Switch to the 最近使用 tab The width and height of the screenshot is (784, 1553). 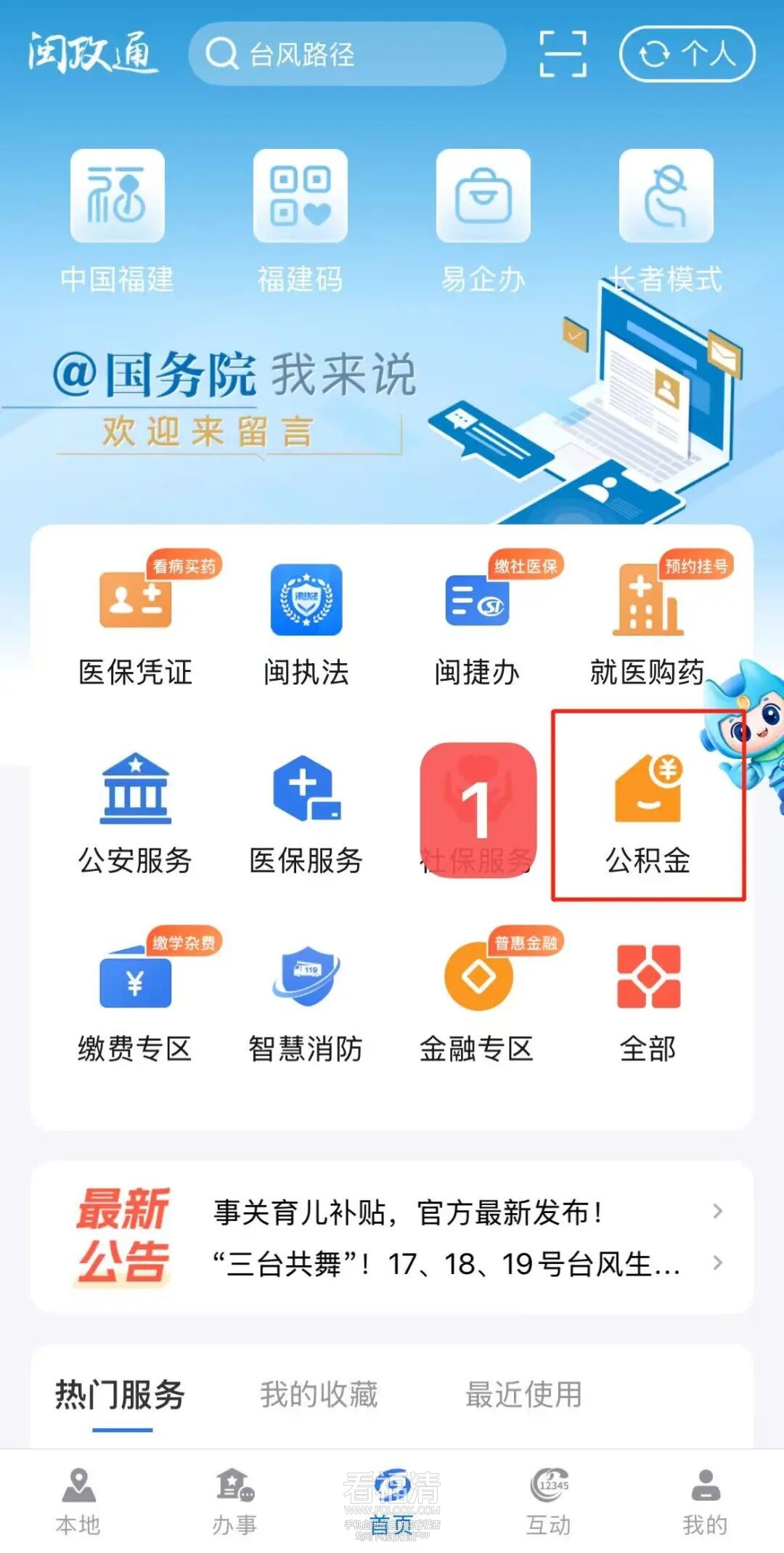[x=523, y=1395]
